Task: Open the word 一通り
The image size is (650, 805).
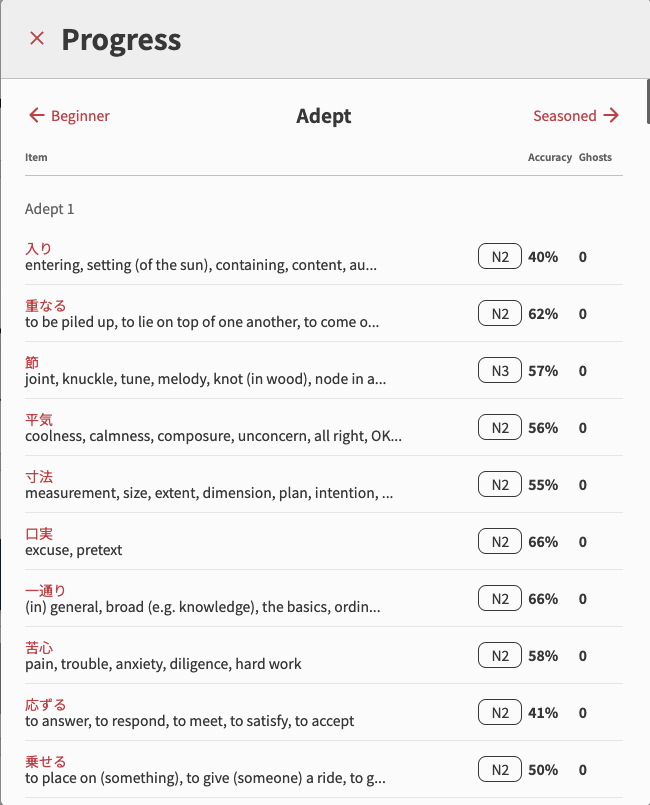Action: (45, 591)
